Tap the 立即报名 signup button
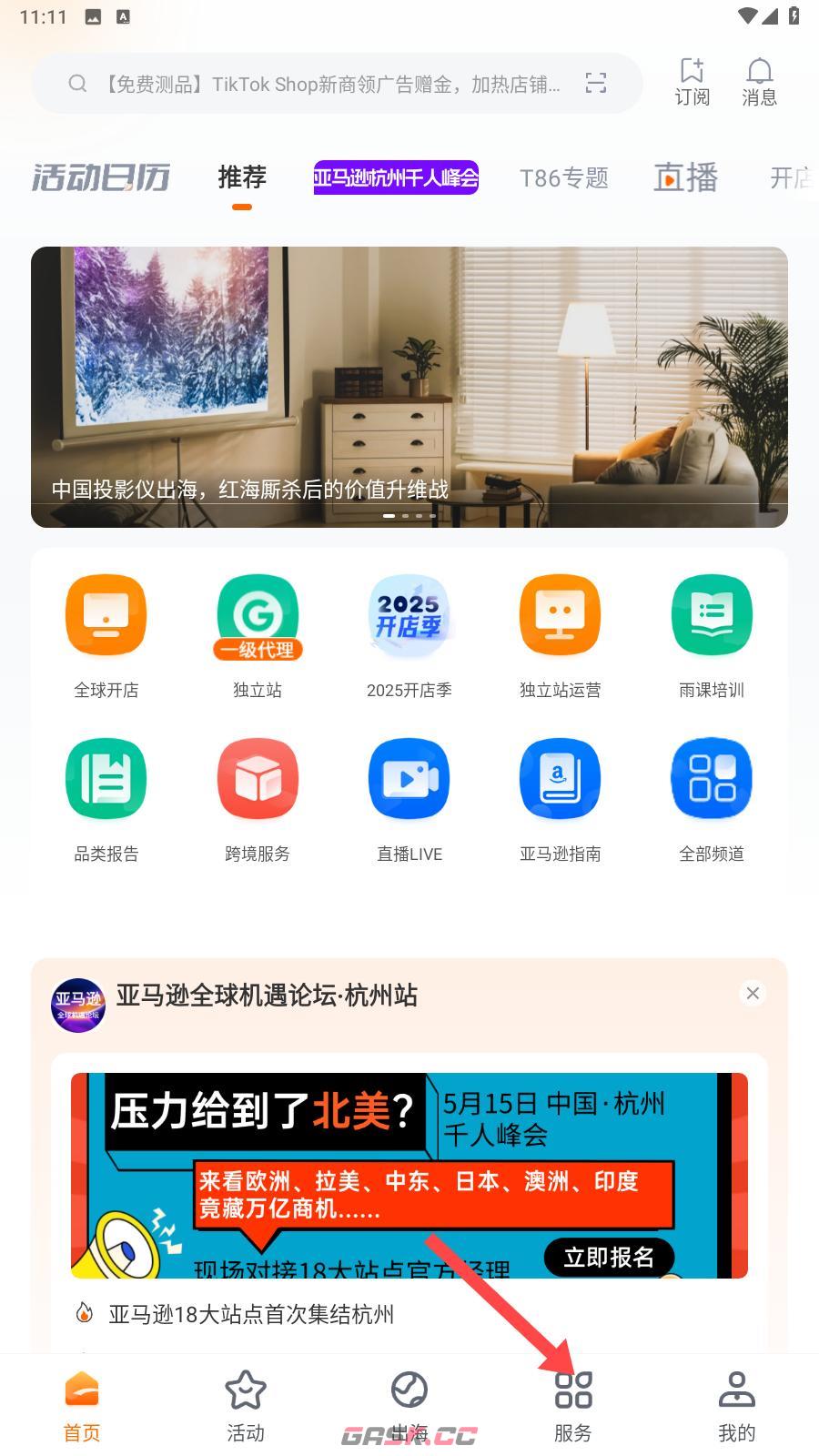The image size is (819, 1456). (608, 1257)
